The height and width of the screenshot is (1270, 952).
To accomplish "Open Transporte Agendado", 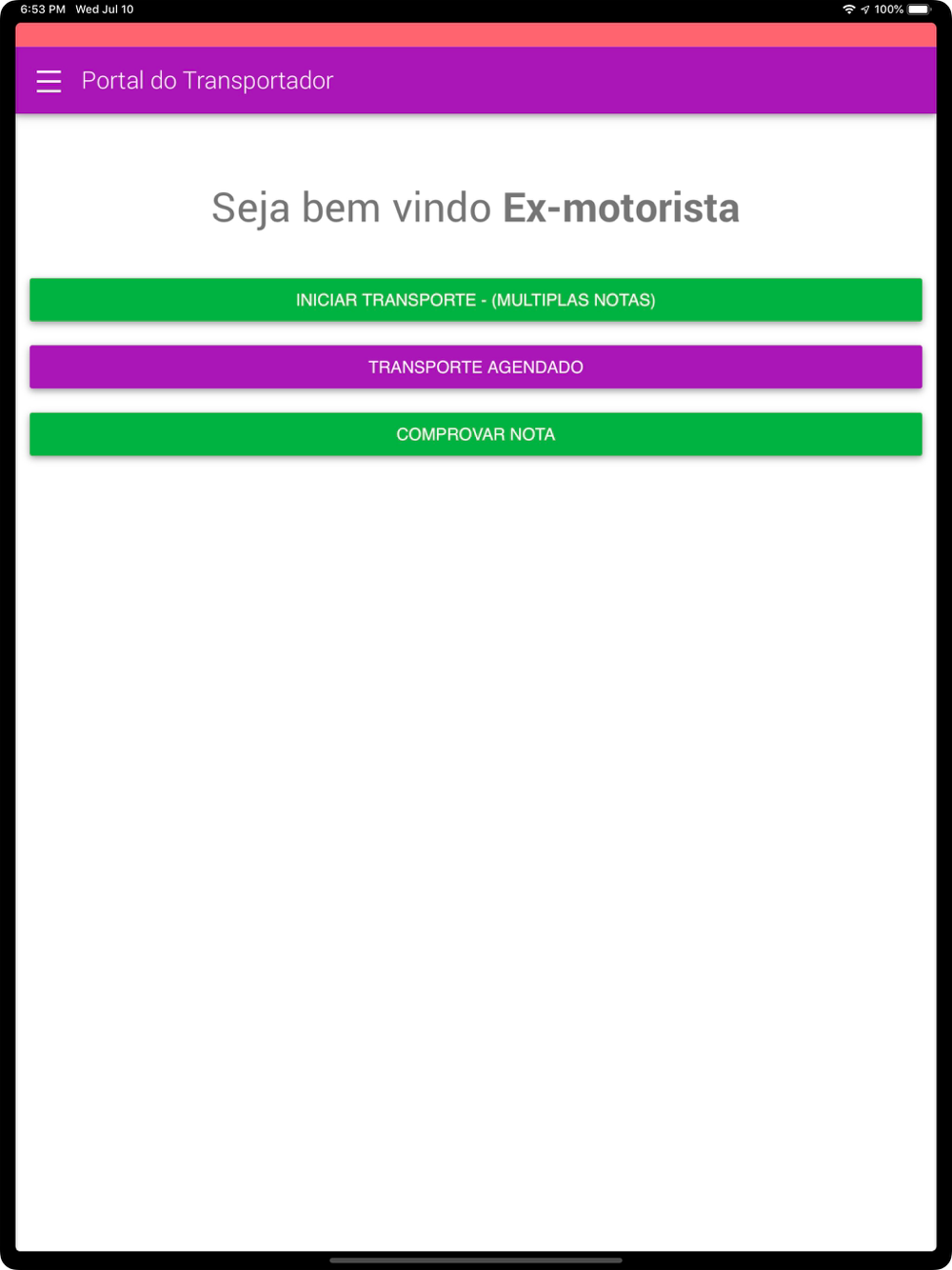I will pyautogui.click(x=475, y=367).
